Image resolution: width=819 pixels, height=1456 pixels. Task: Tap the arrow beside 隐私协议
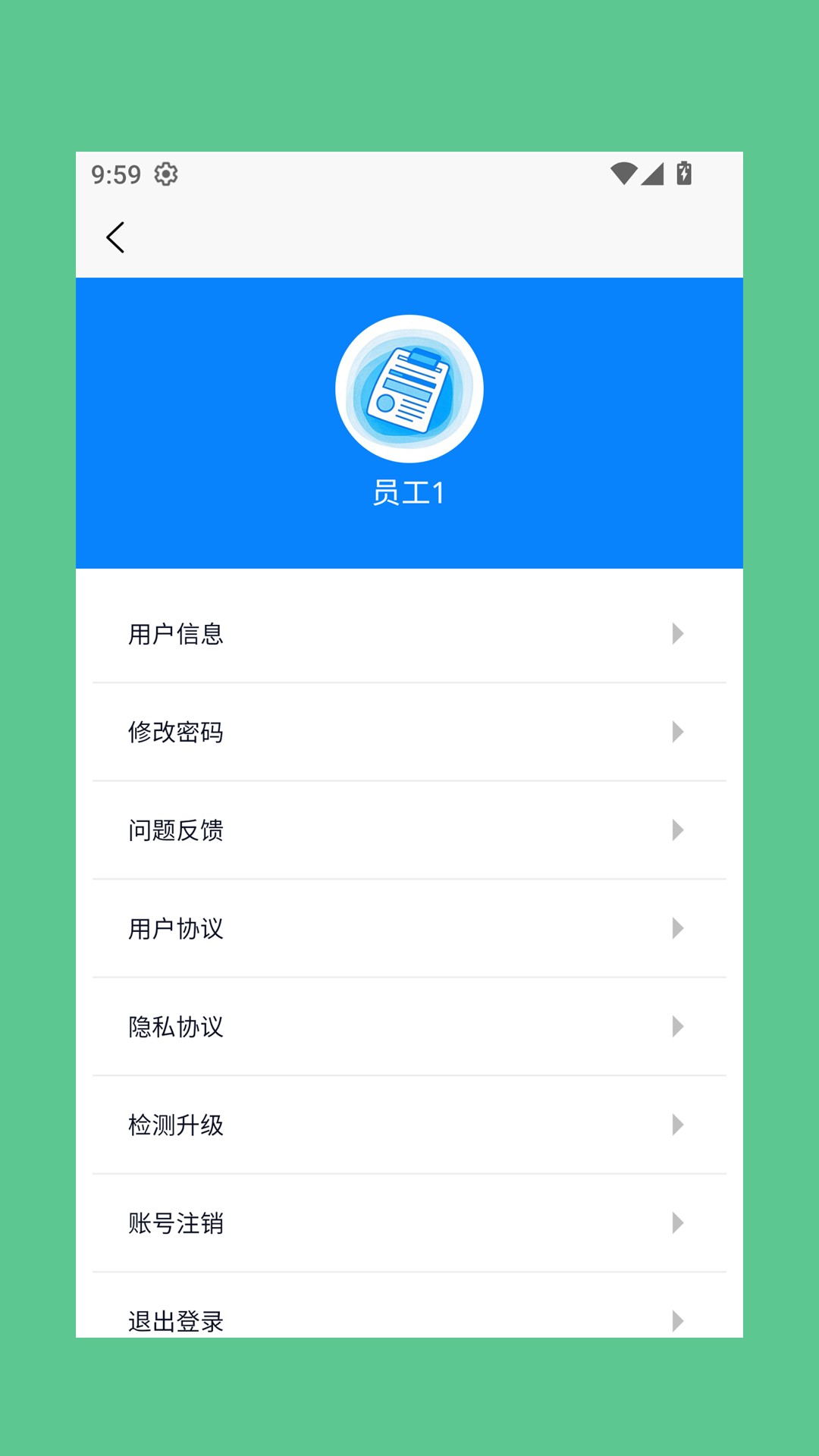tap(677, 1027)
